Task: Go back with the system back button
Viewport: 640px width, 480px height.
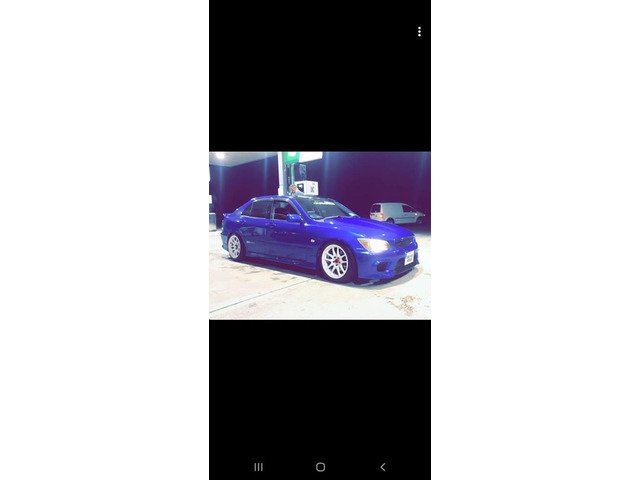Action: click(382, 467)
